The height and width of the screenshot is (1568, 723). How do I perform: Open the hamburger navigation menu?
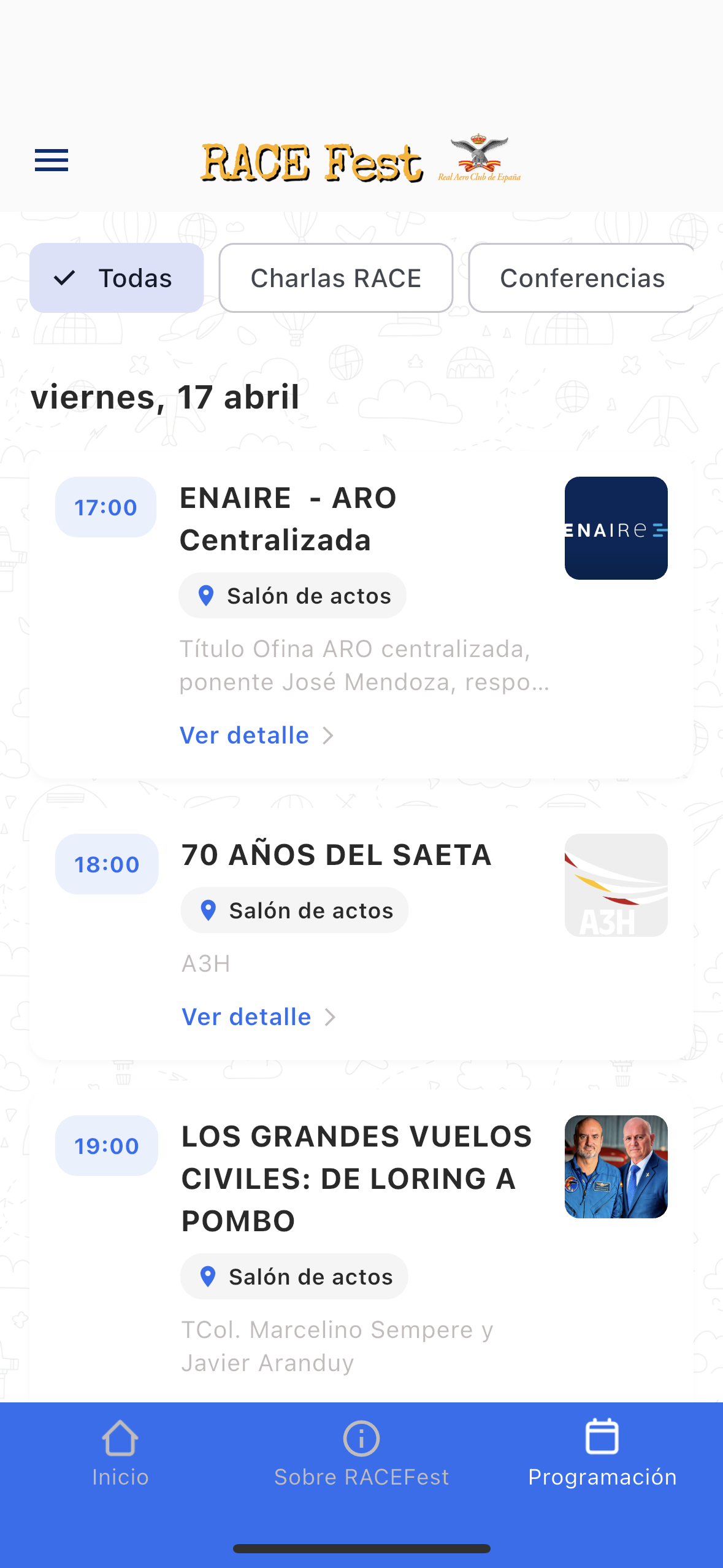51,160
